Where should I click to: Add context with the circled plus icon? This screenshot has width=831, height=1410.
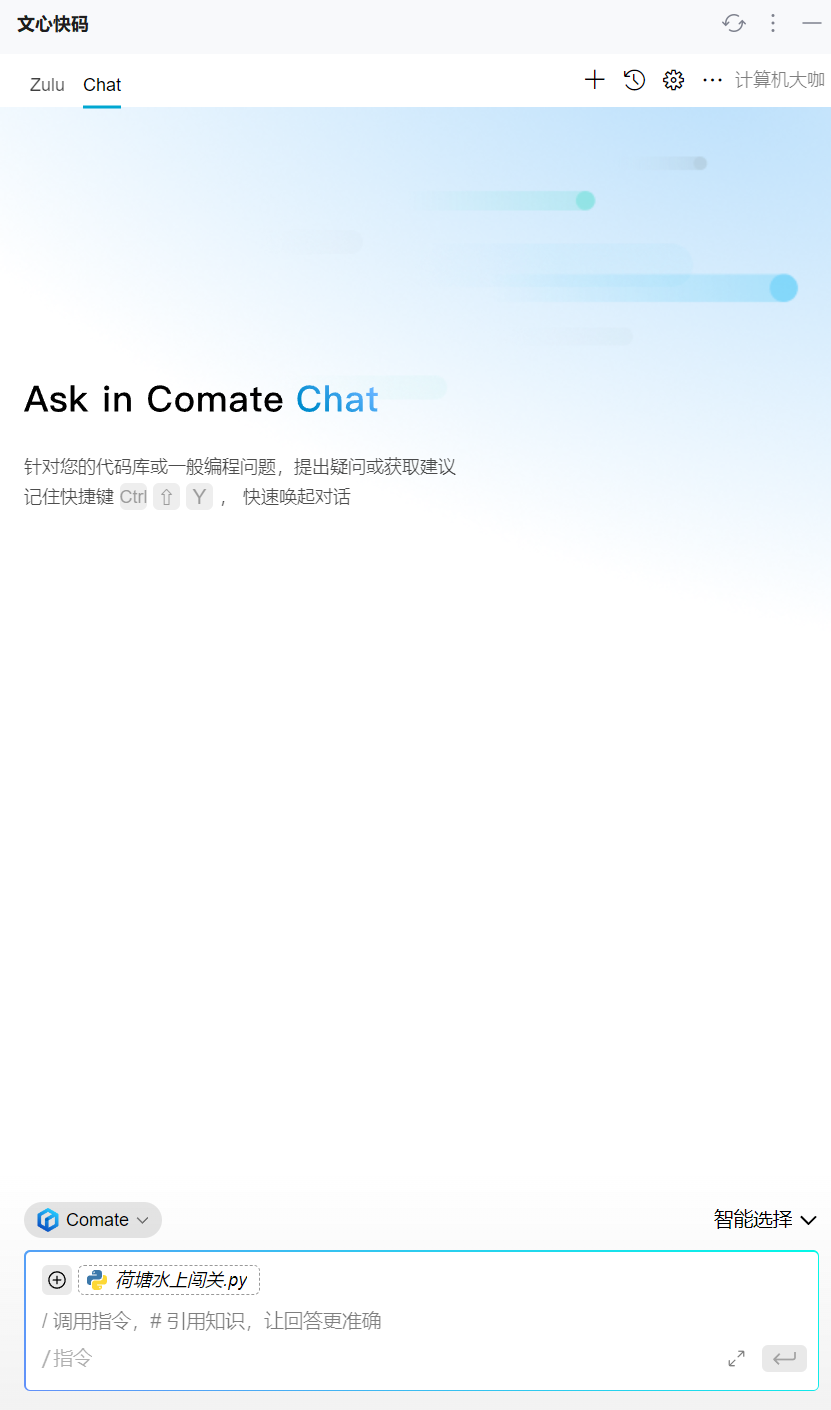click(x=57, y=1280)
